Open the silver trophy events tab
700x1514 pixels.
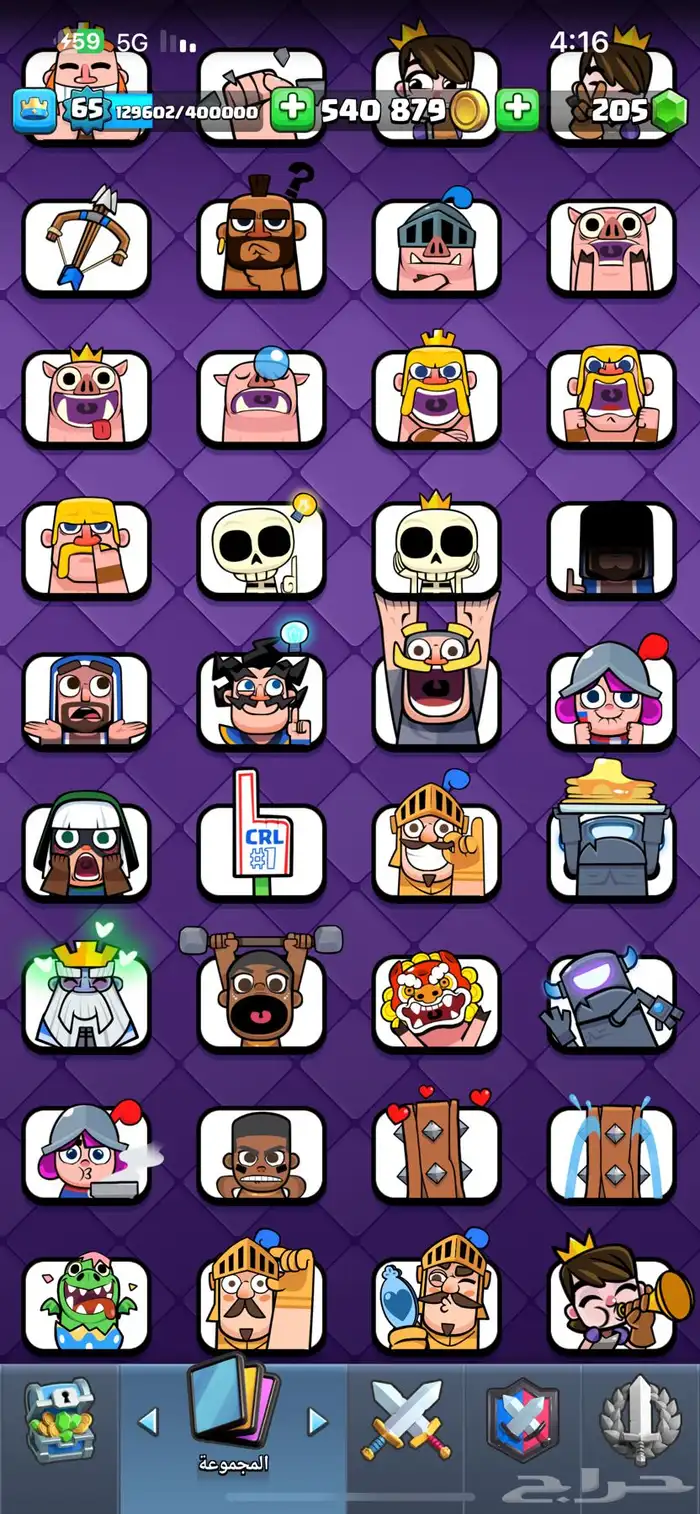pyautogui.click(x=640, y=1421)
